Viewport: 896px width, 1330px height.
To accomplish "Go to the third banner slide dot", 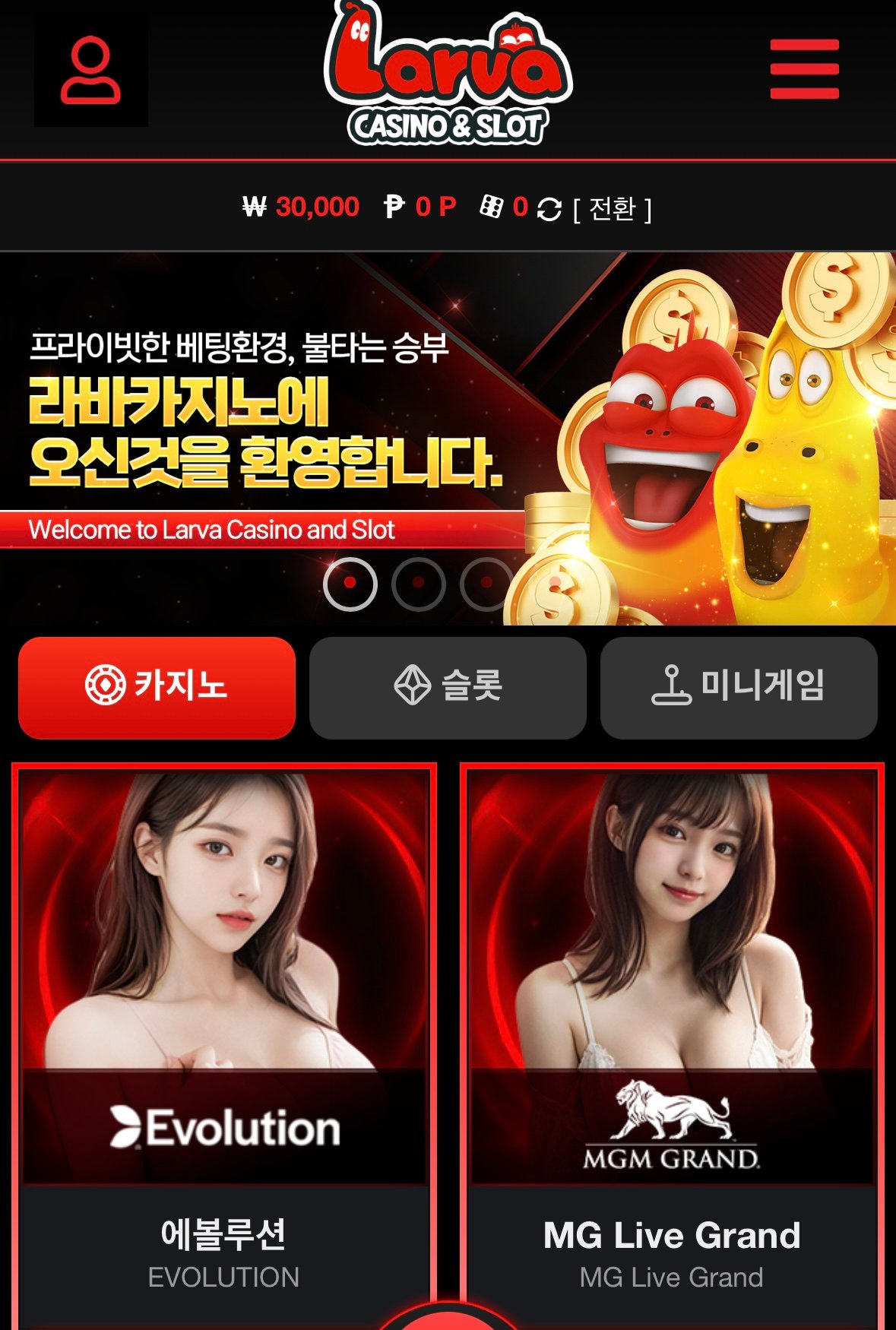I will tap(485, 583).
